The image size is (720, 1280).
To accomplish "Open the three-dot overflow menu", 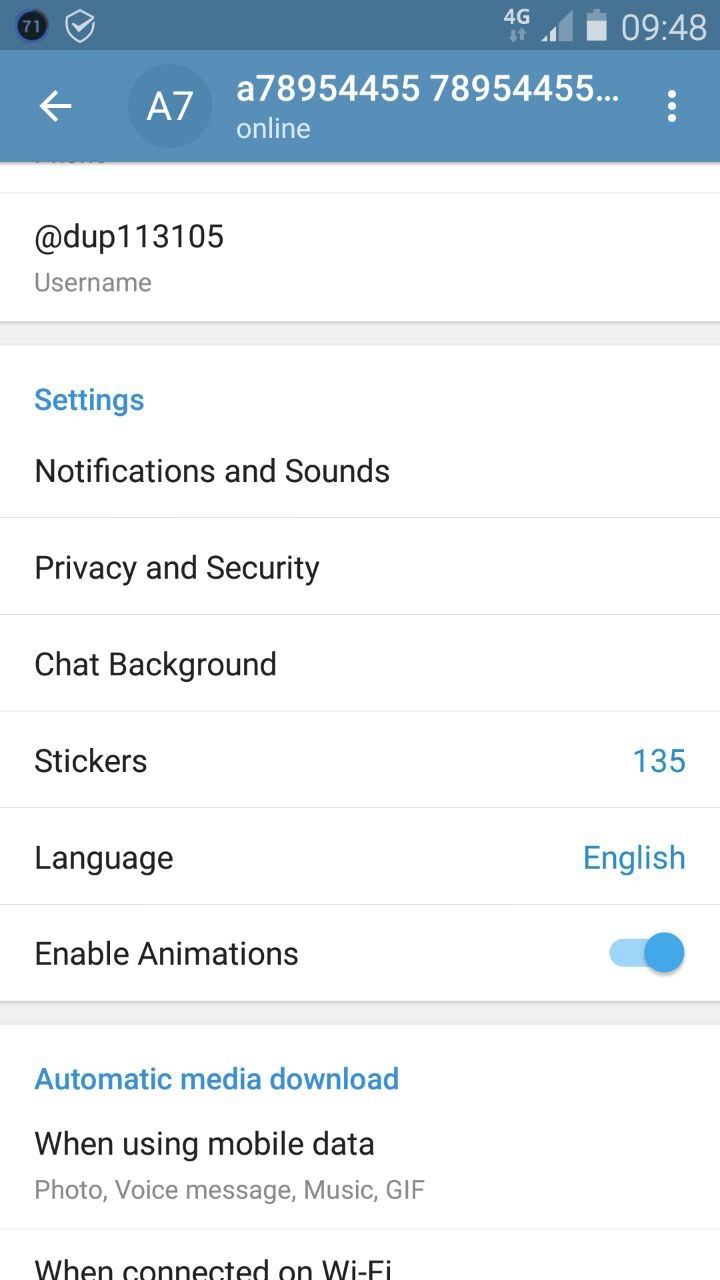I will pos(672,106).
